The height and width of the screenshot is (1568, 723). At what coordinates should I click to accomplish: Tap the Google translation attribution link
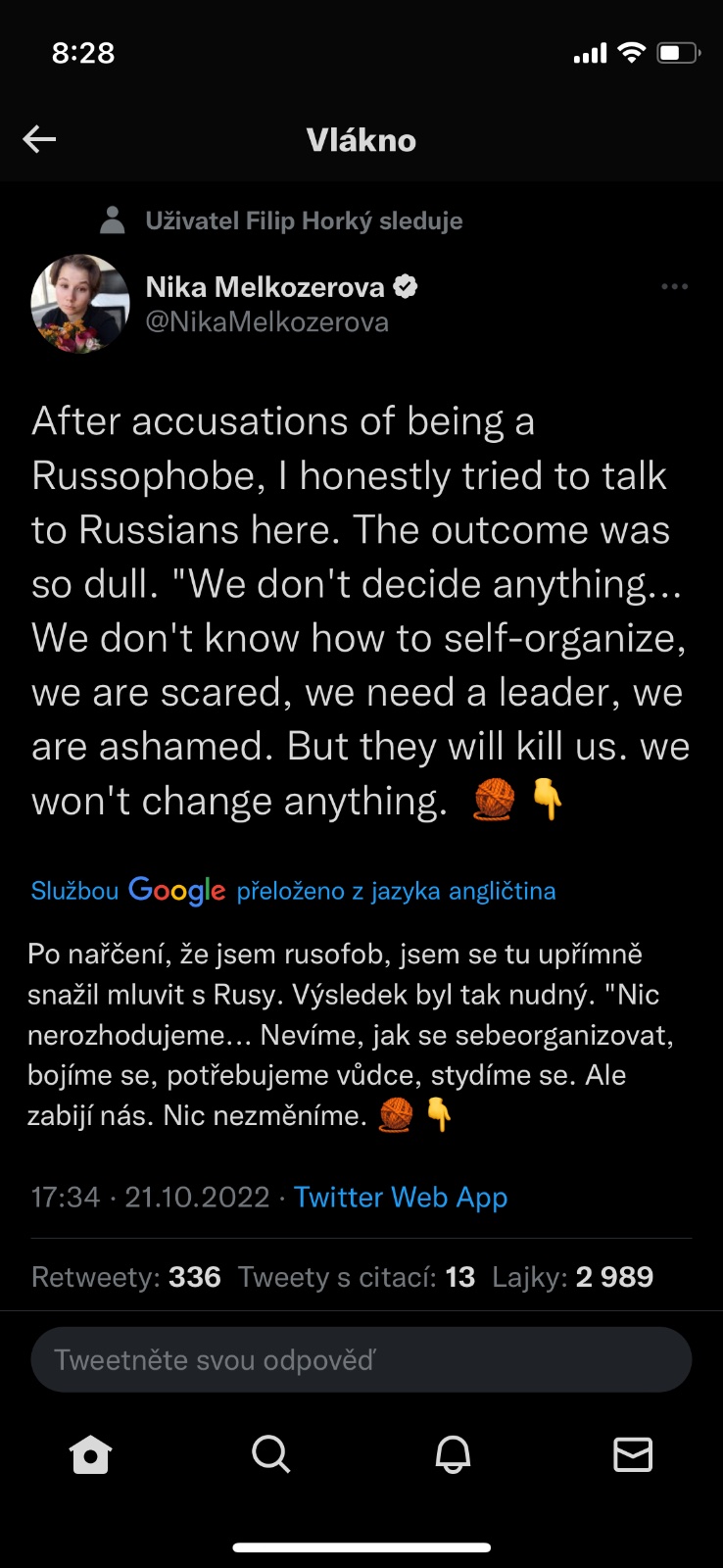(x=293, y=891)
